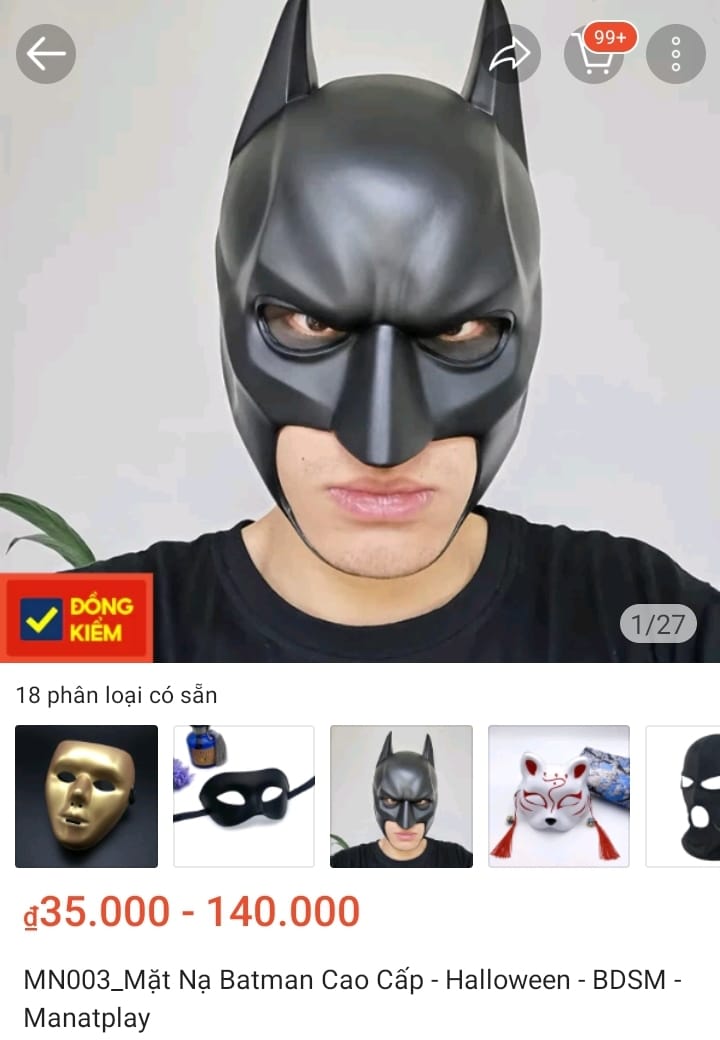Image resolution: width=720 pixels, height=1040 pixels.
Task: Select the gold face mask variant
Action: (x=87, y=796)
